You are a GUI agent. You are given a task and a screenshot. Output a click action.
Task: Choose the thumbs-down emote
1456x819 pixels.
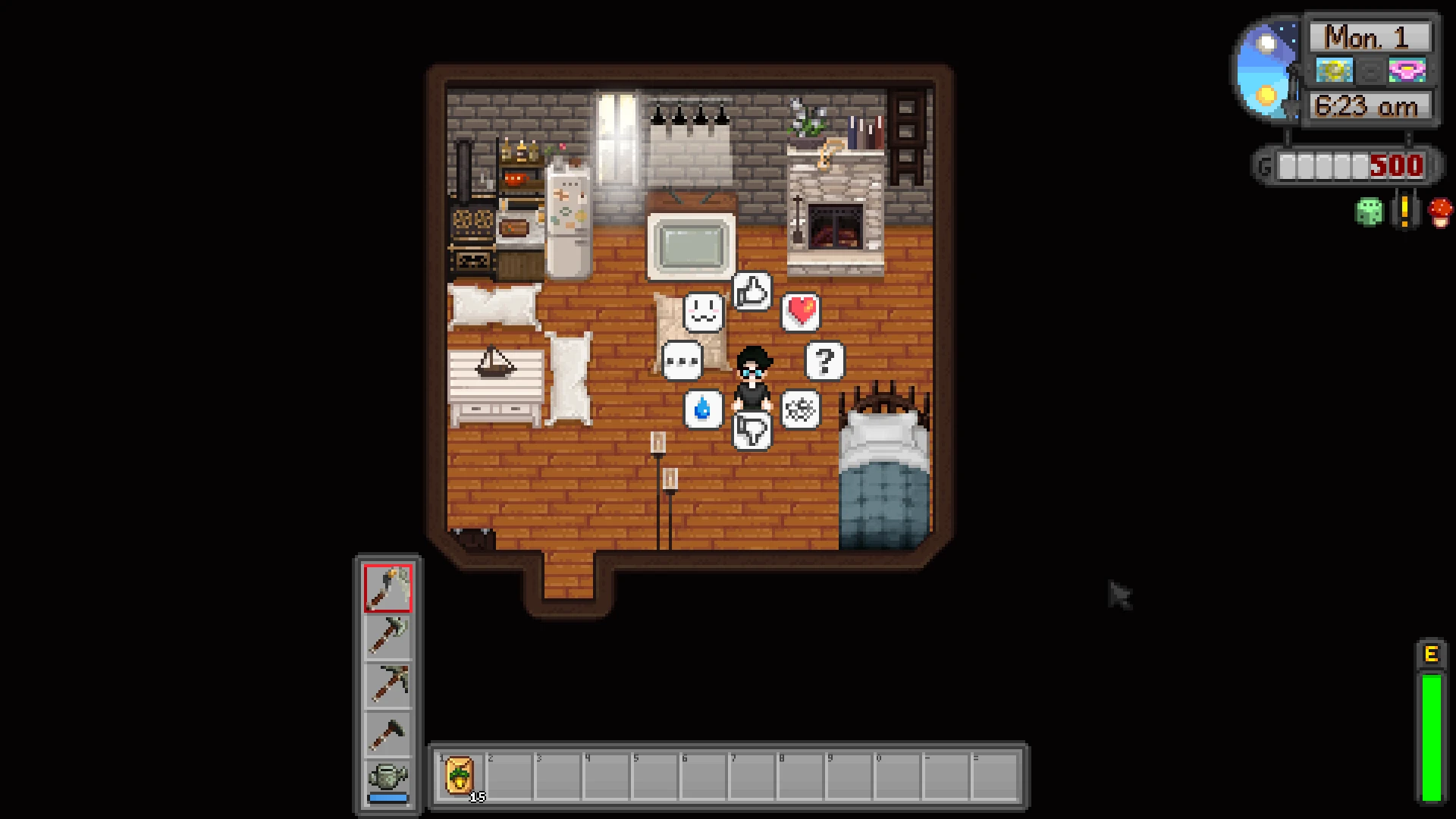tap(752, 431)
